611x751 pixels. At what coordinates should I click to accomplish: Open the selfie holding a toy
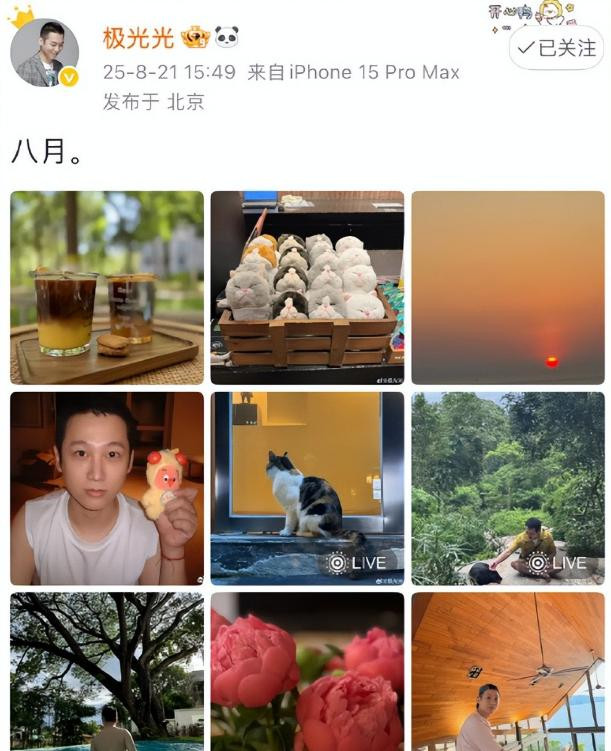point(107,488)
